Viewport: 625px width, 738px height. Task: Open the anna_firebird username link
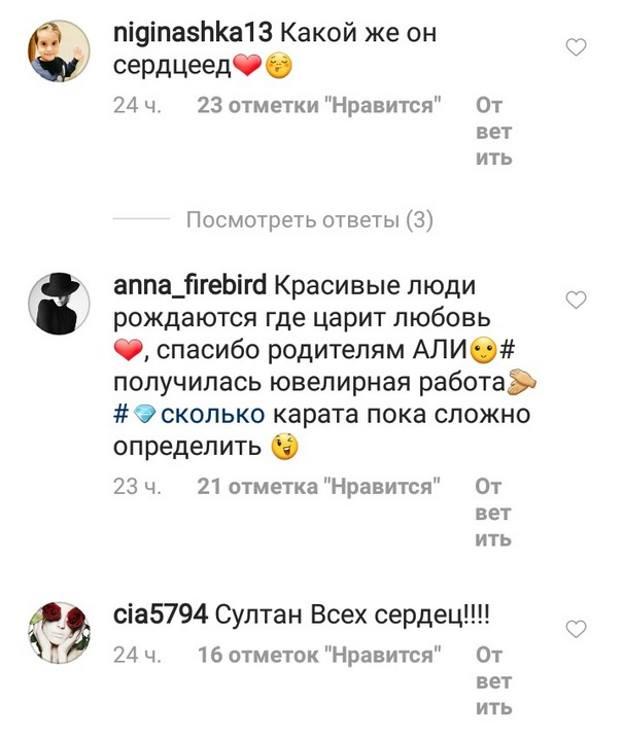[192, 286]
